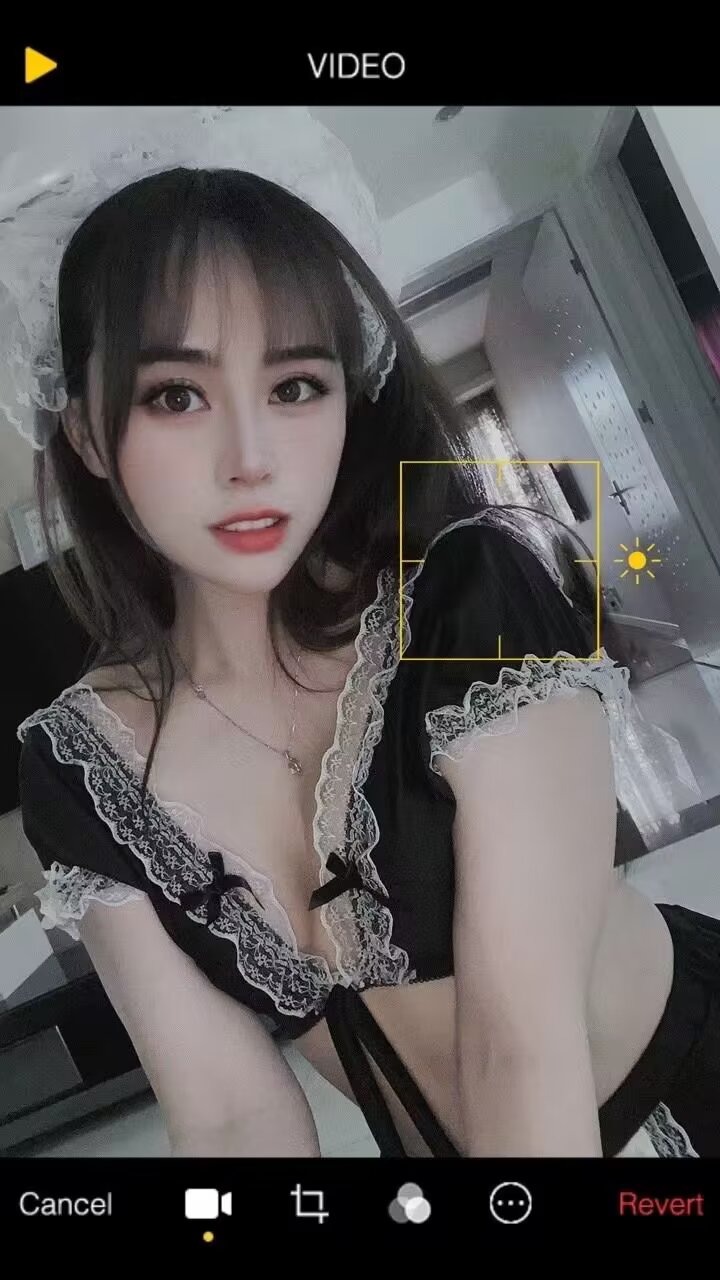Open the more options ellipsis
Image resolution: width=720 pixels, height=1280 pixels.
pyautogui.click(x=510, y=1204)
